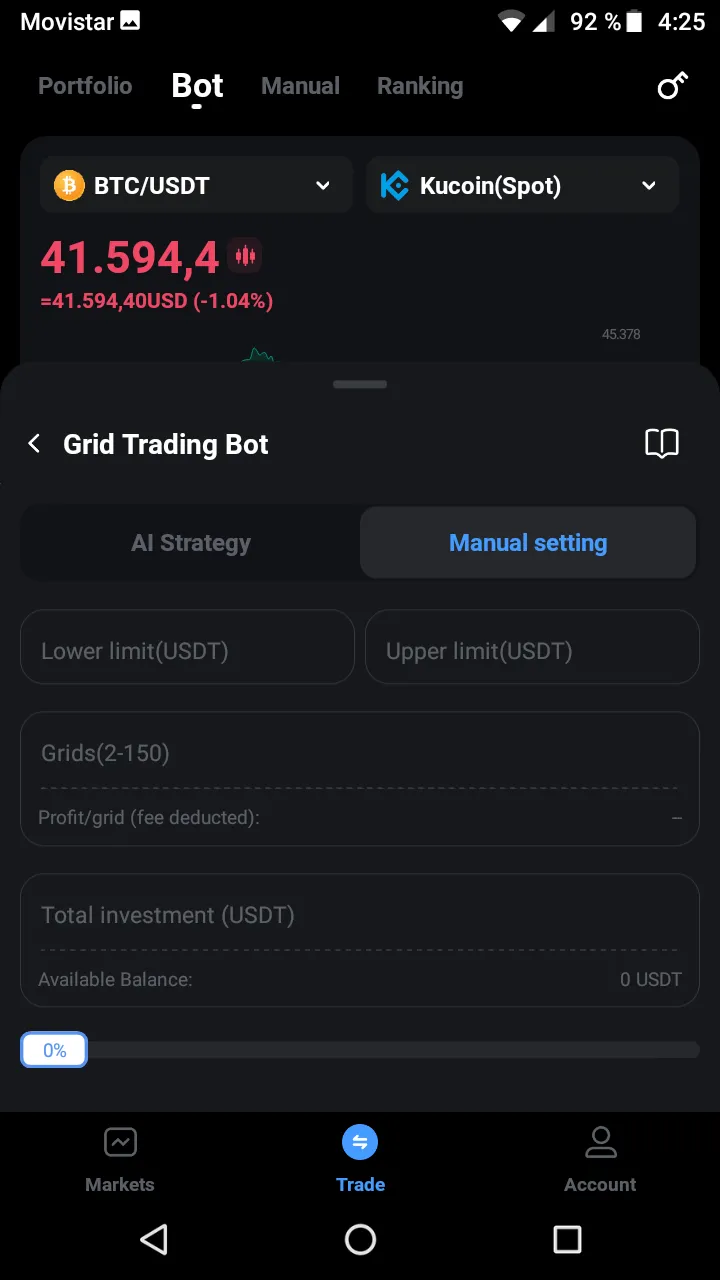Expand the BTC/USDT pair dropdown
Screen dimensions: 720x1280
[x=196, y=185]
